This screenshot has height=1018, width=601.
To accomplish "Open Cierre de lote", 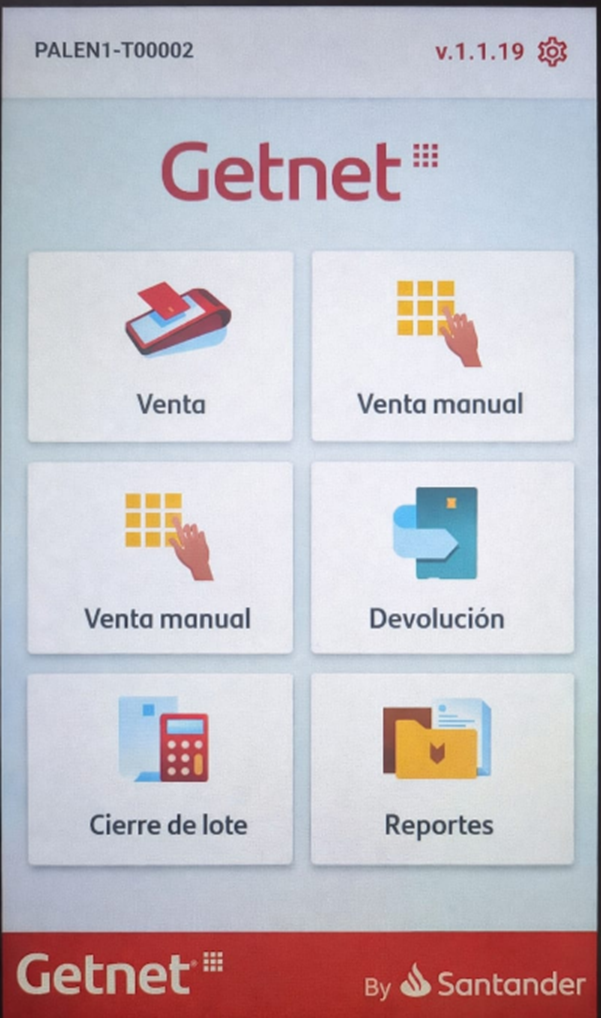I will tap(160, 768).
